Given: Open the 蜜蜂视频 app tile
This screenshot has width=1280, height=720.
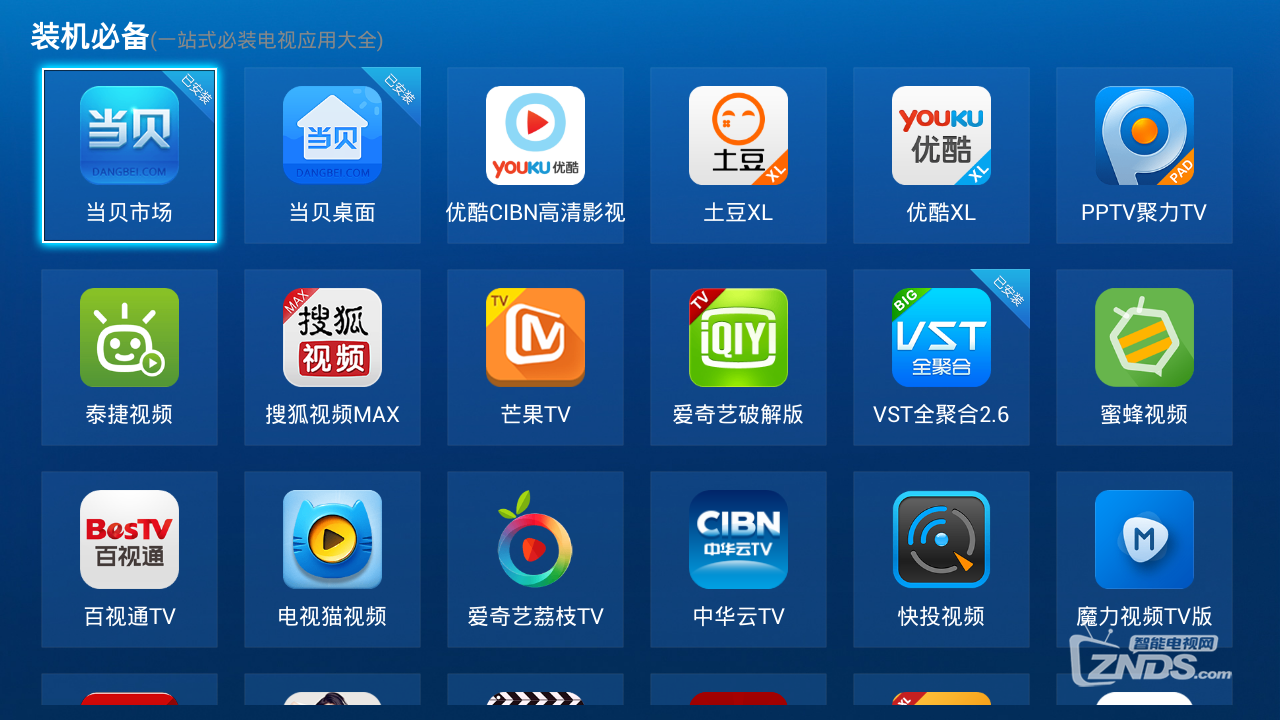Looking at the screenshot, I should (x=1144, y=357).
